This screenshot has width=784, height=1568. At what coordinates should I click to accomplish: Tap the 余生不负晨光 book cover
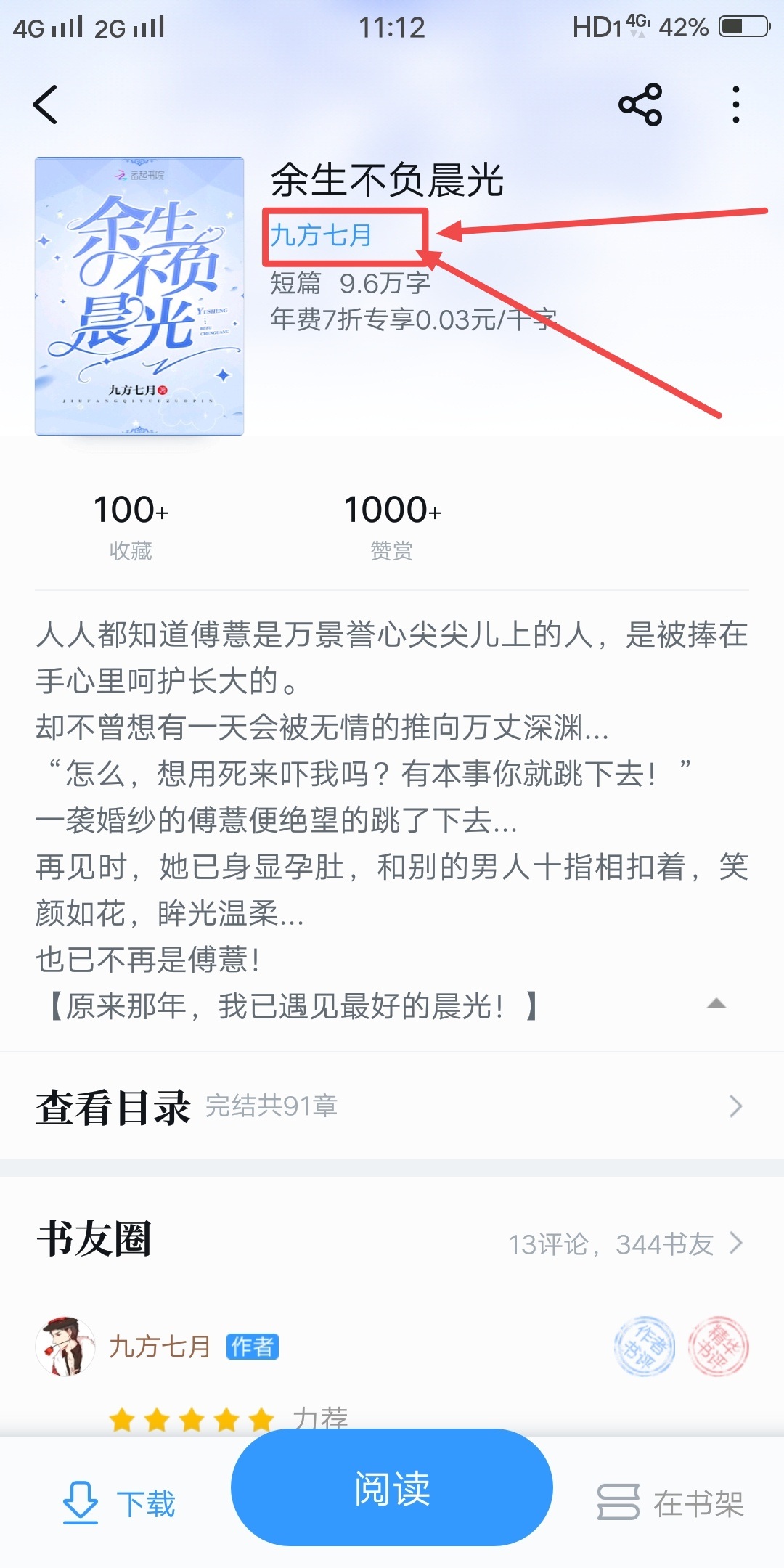[x=139, y=296]
